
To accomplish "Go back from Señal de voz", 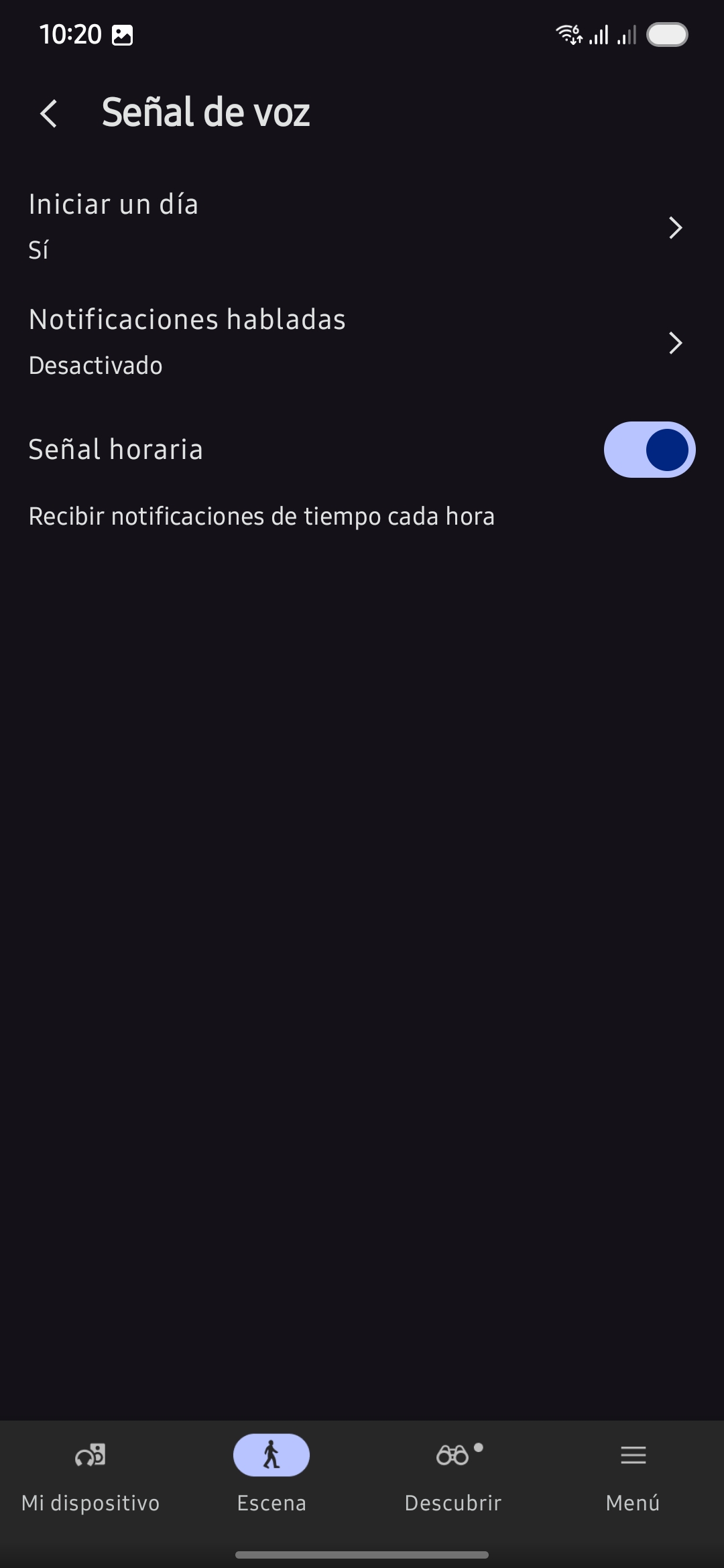I will point(49,113).
